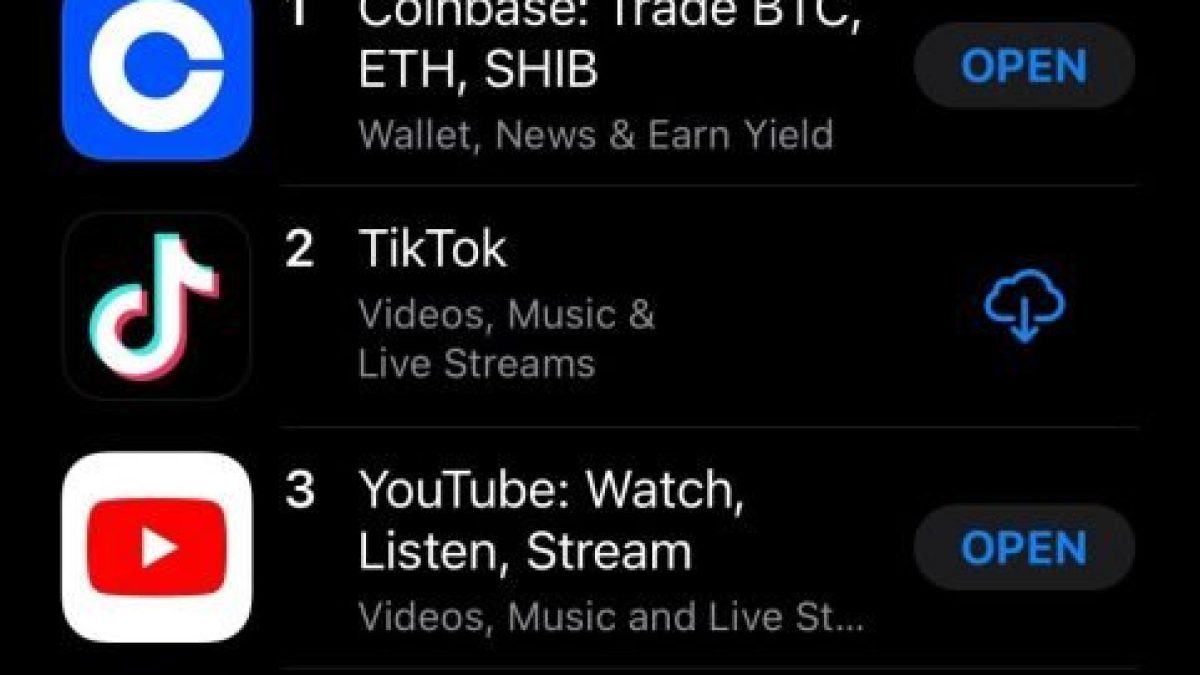
Task: Download TikTok with the cloud icon
Action: point(1024,307)
